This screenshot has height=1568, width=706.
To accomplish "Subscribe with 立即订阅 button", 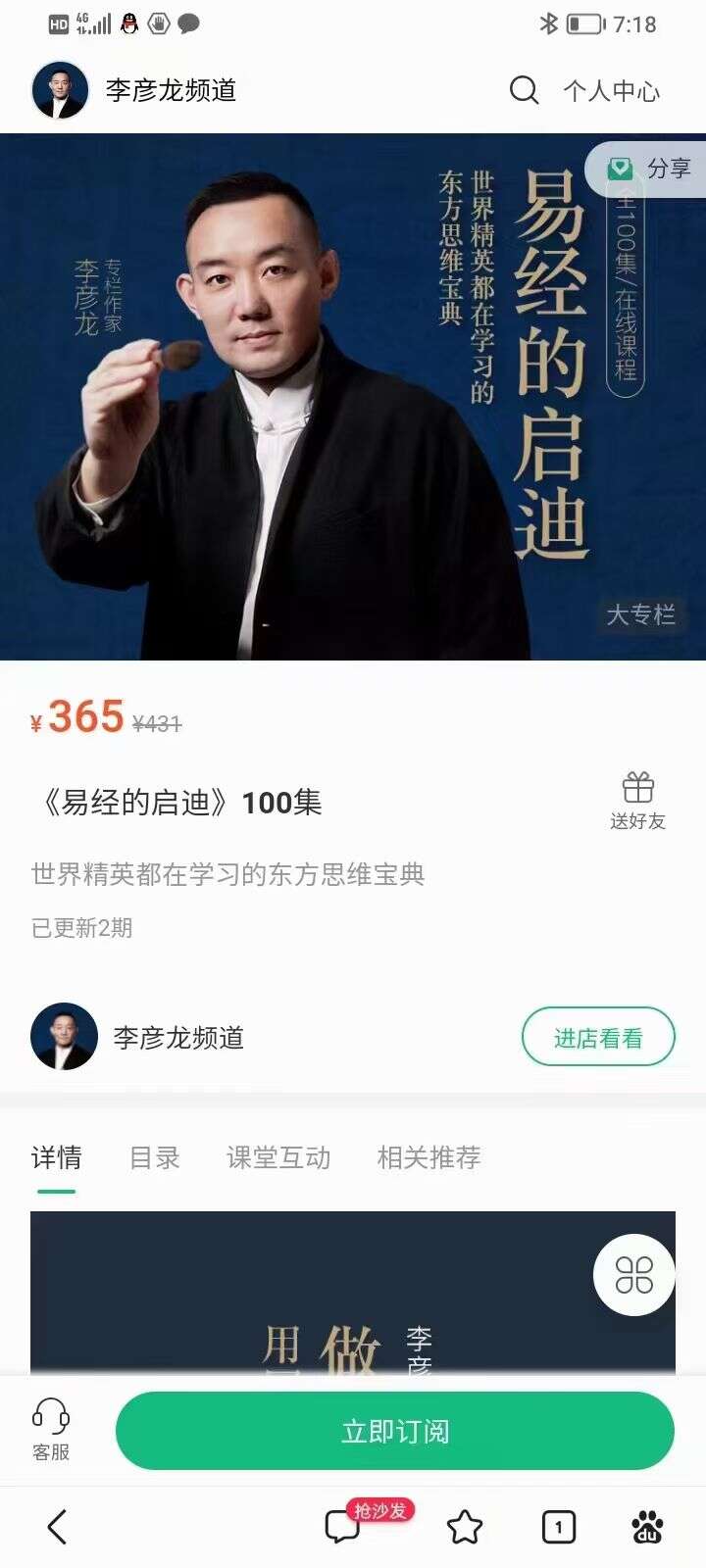I will point(395,1431).
